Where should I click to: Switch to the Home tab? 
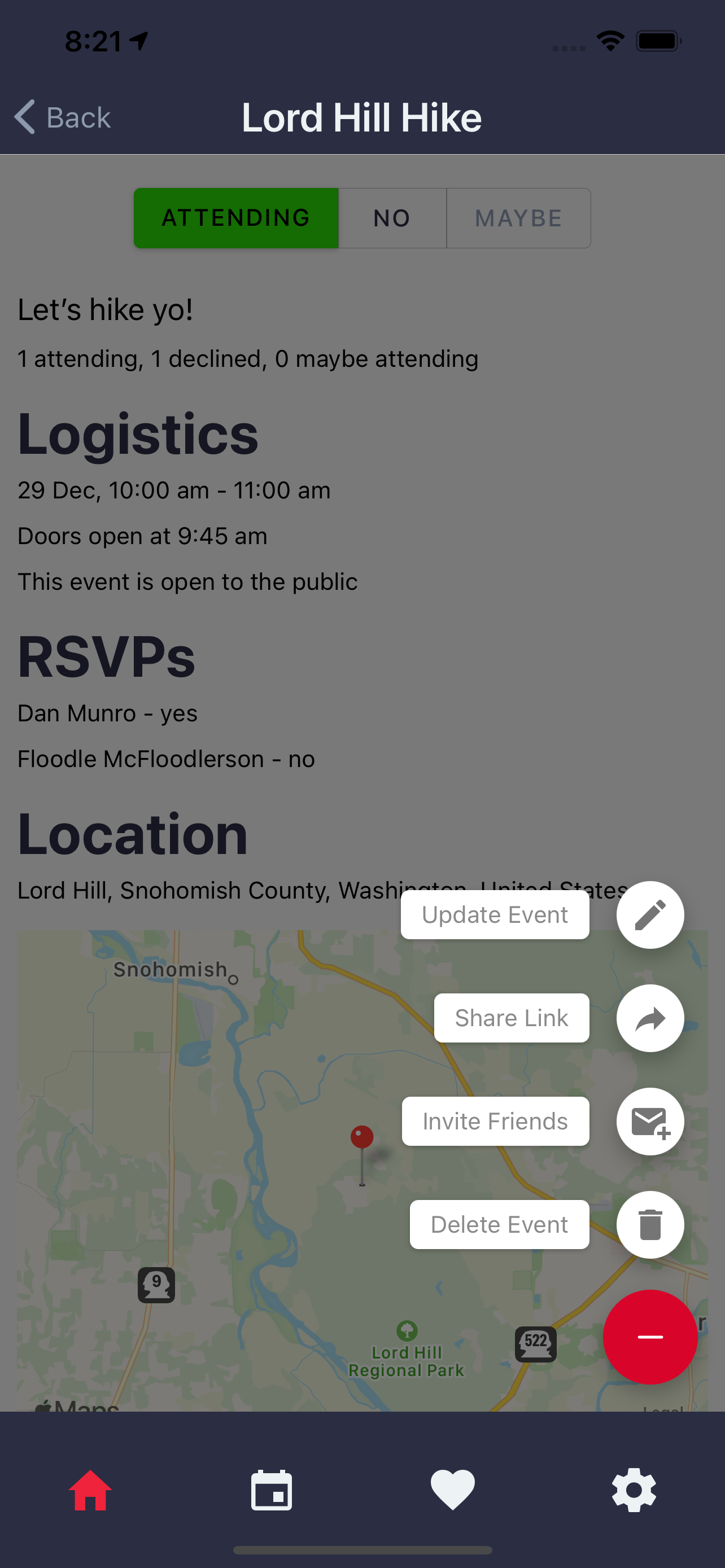91,1490
